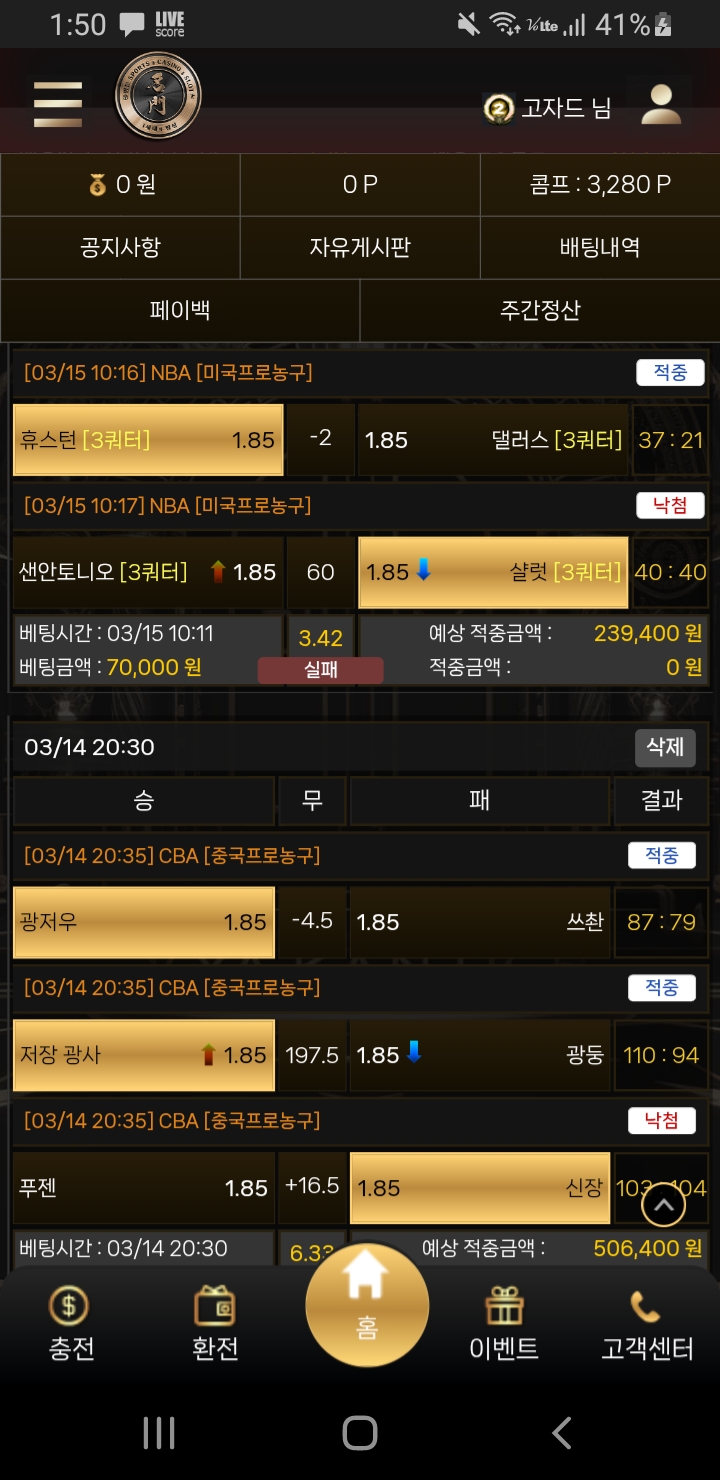
Task: Delete the 03/14 20:30 bet record
Action: coord(665,748)
